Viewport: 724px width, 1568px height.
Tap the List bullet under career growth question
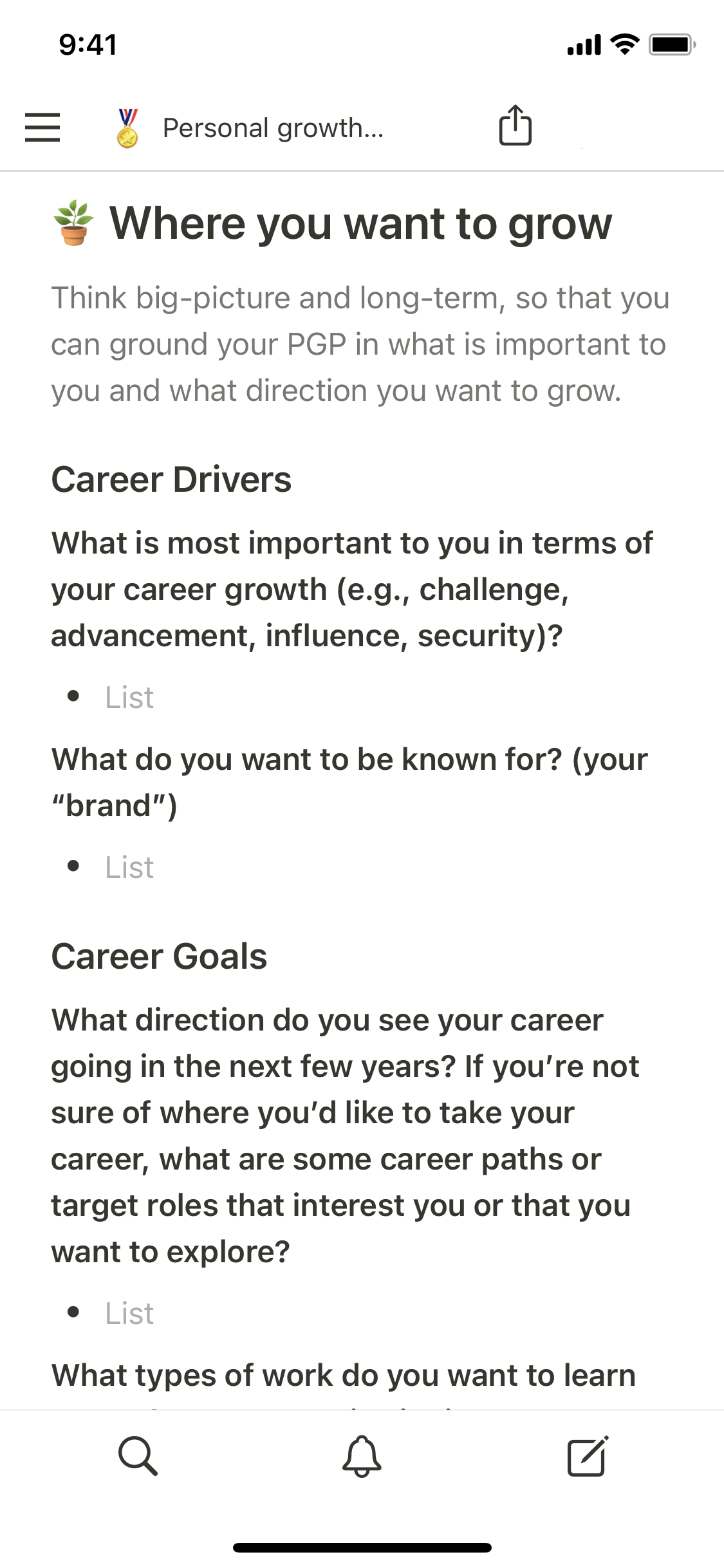click(x=129, y=697)
